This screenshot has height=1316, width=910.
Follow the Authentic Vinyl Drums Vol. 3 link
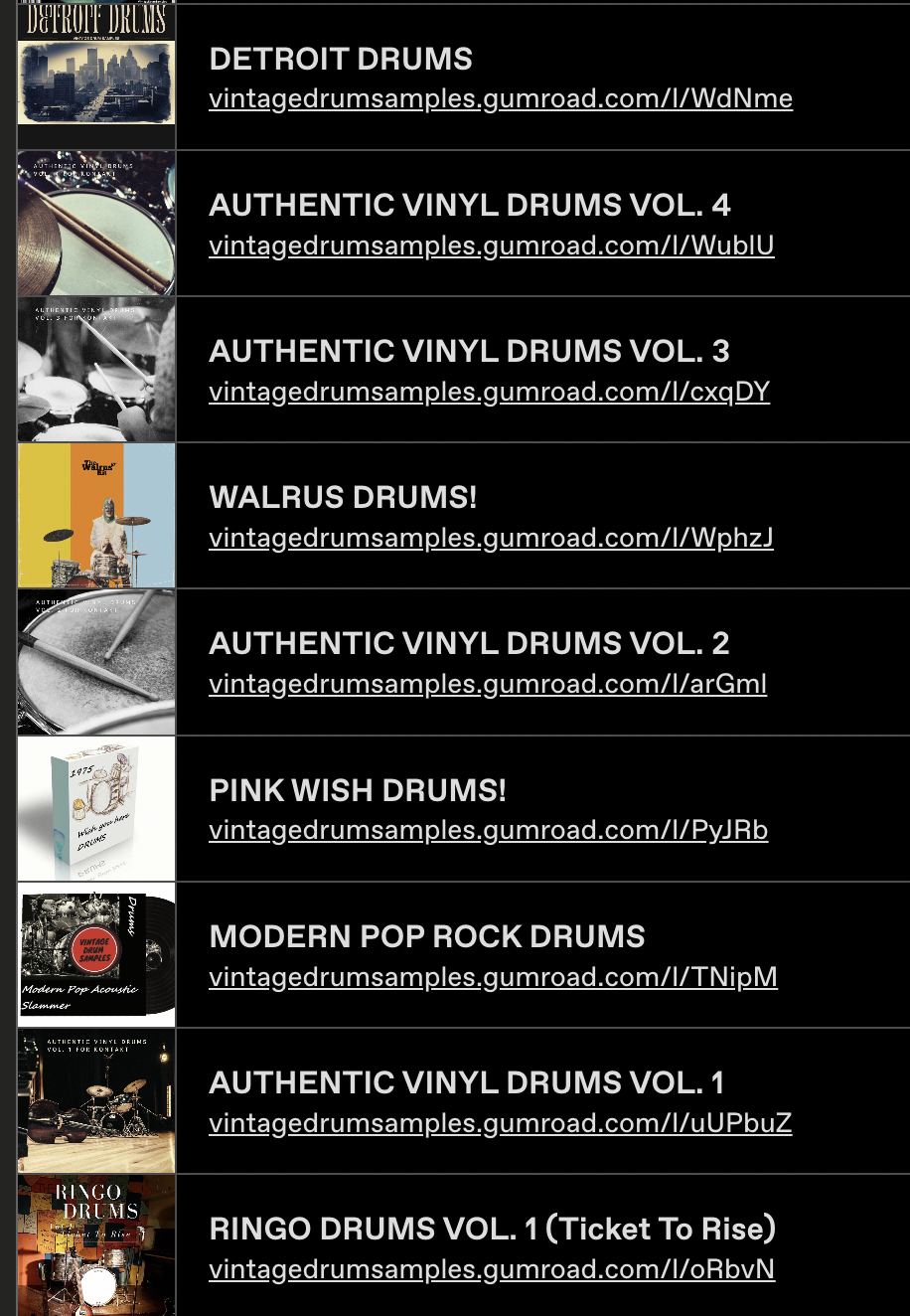[489, 392]
